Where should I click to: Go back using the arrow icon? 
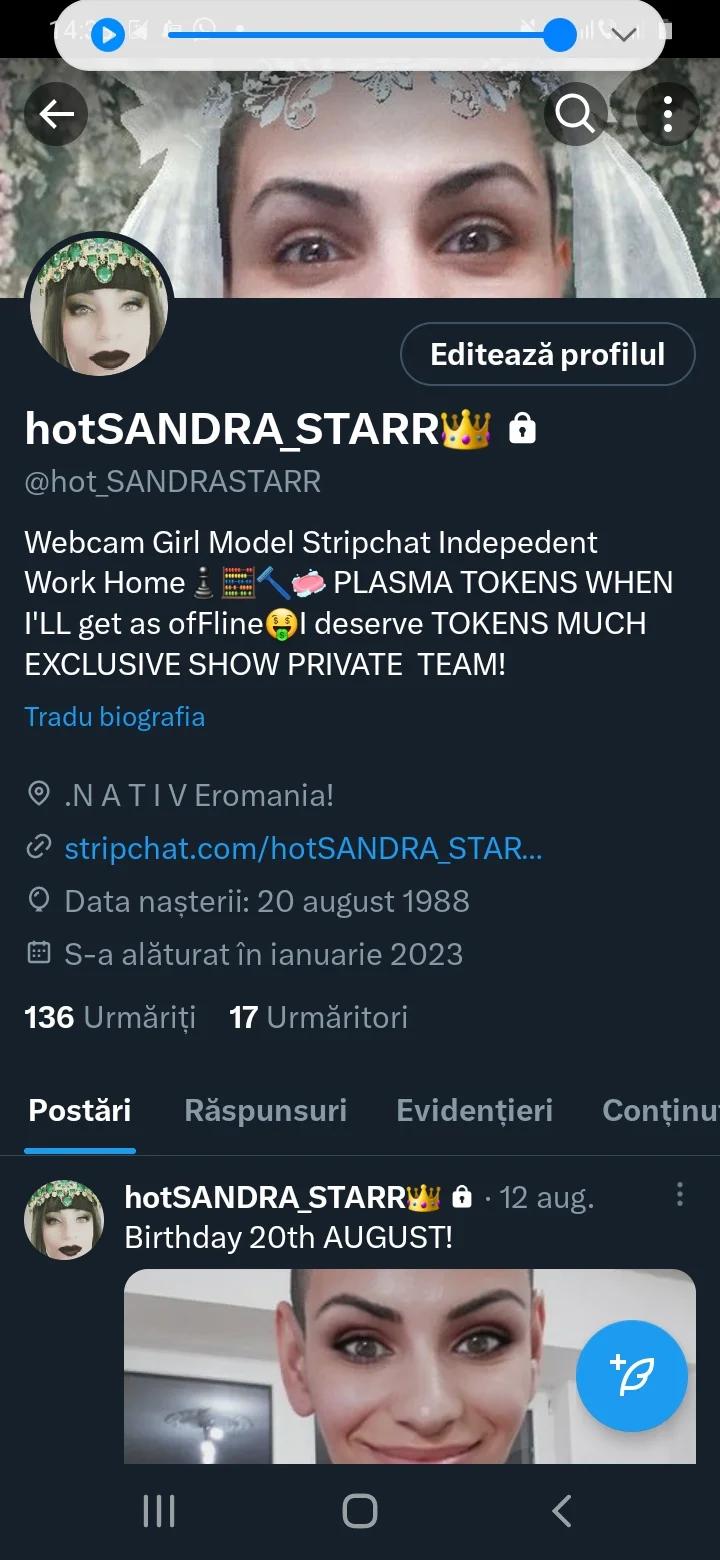[x=56, y=114]
